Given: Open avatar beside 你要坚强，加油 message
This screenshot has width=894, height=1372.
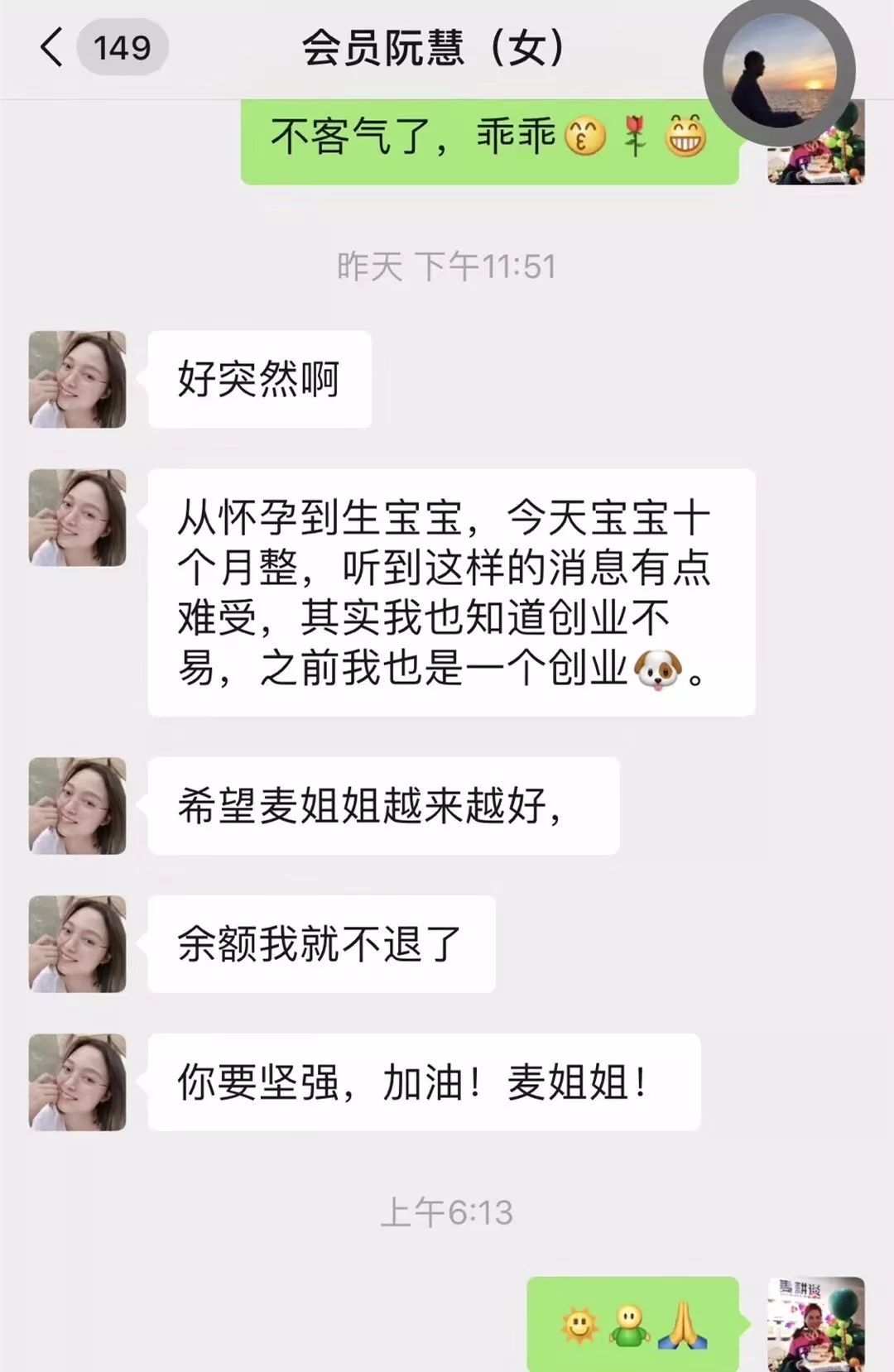Looking at the screenshot, I should tap(78, 1082).
